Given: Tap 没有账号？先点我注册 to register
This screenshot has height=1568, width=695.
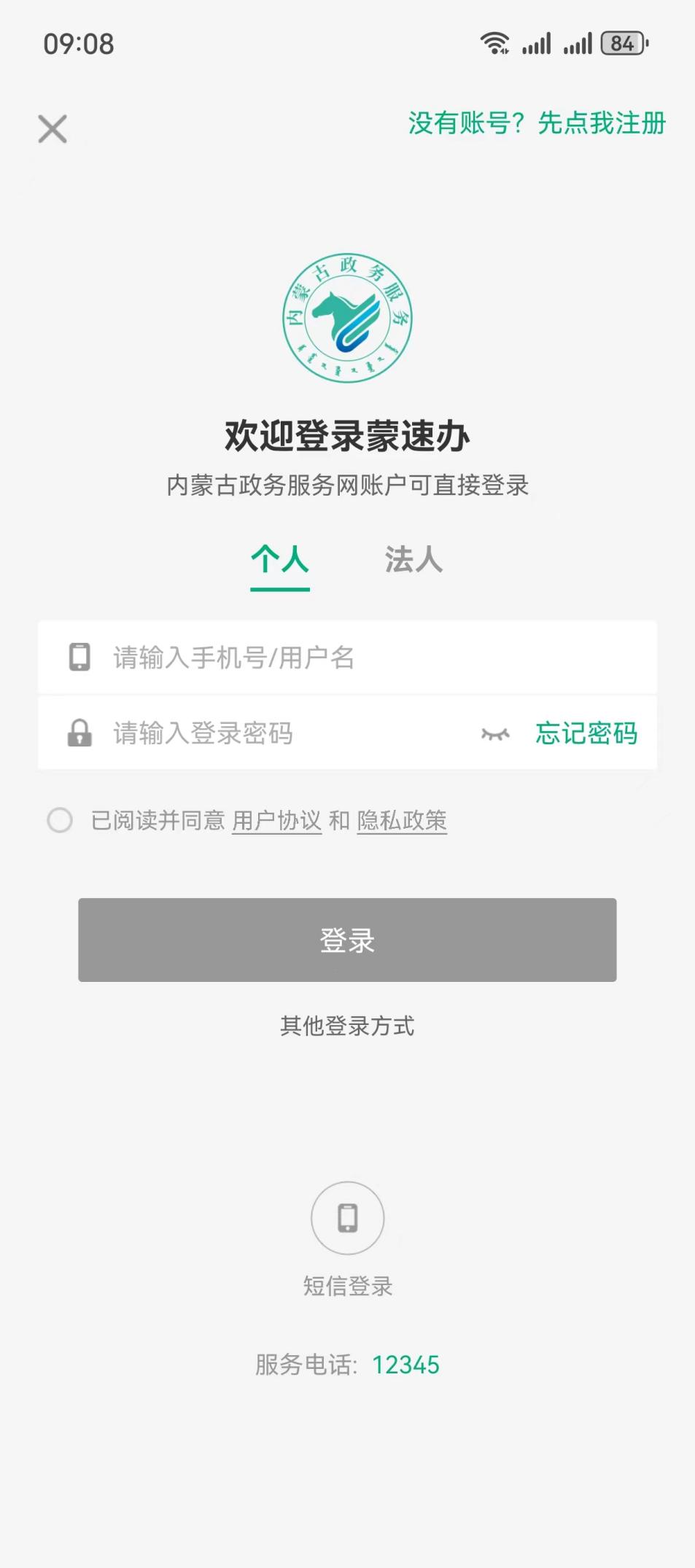Looking at the screenshot, I should [x=537, y=123].
